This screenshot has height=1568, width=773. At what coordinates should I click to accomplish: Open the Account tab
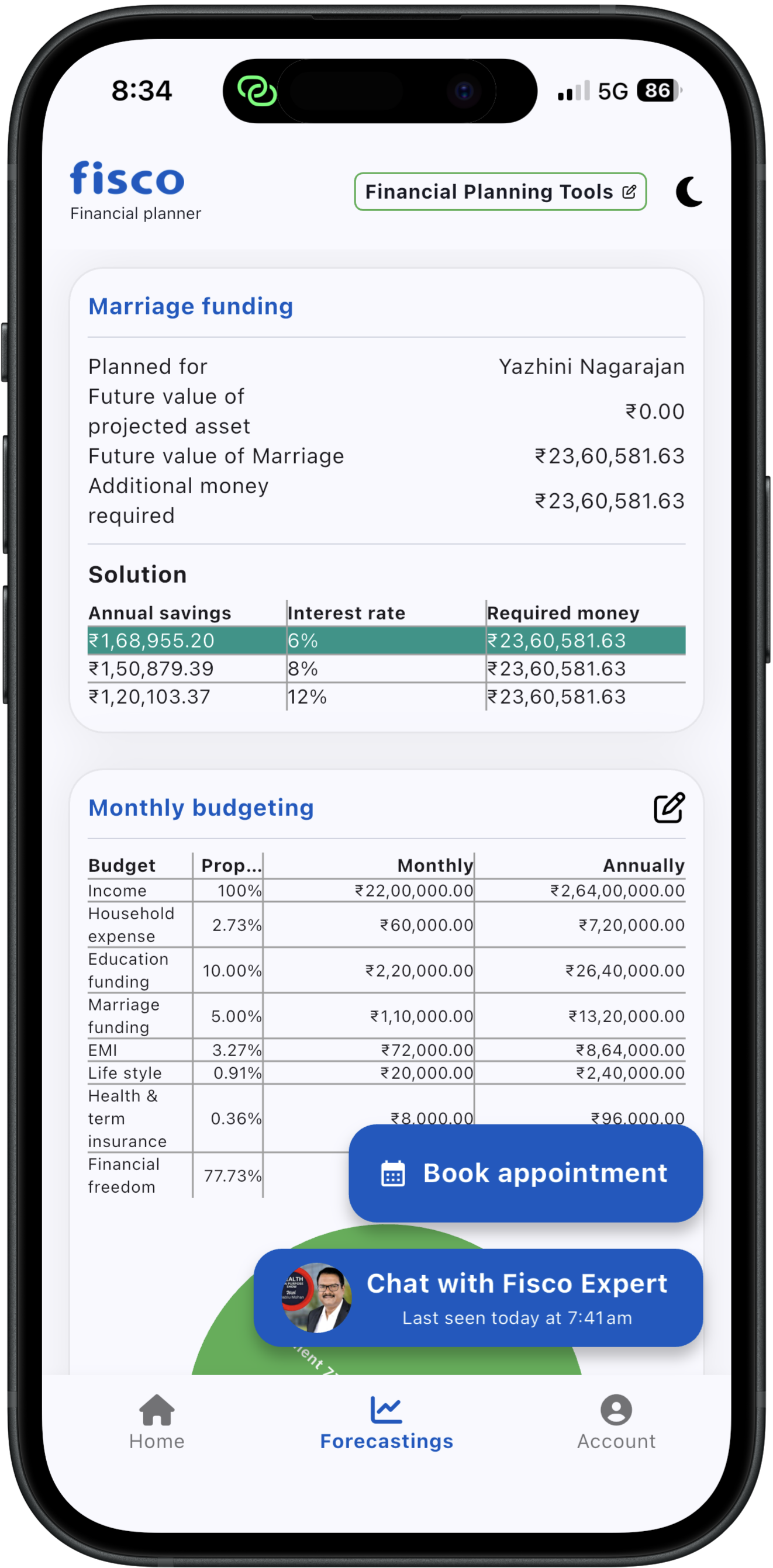616,1422
